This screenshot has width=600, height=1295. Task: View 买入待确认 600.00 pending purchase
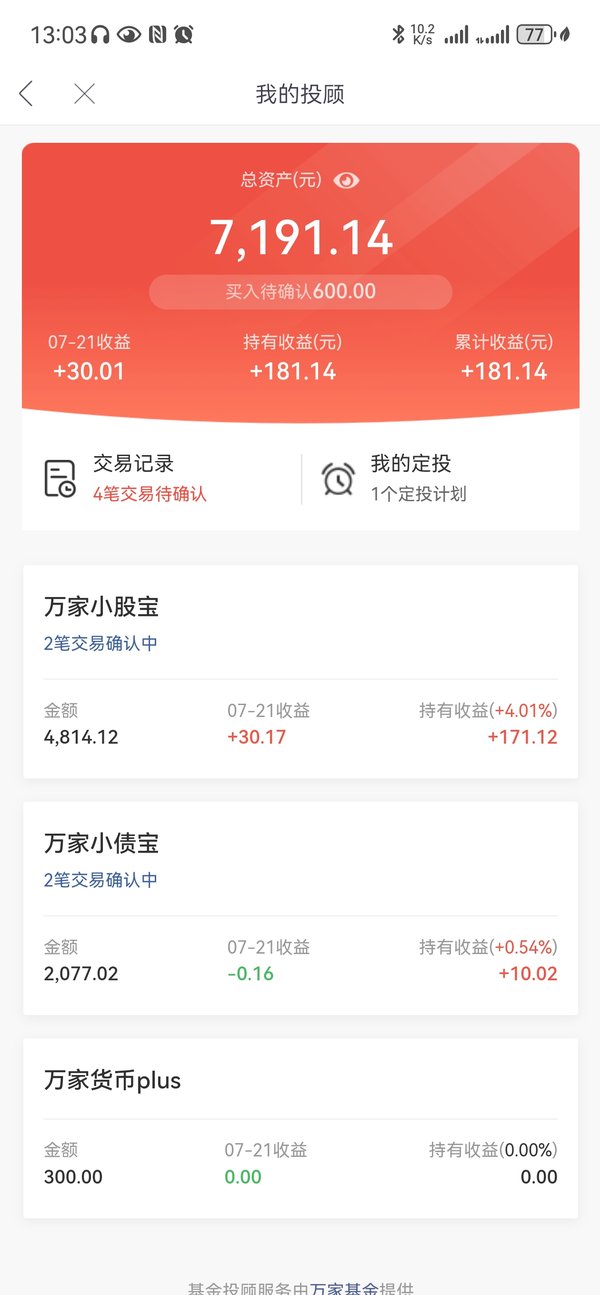click(x=301, y=292)
